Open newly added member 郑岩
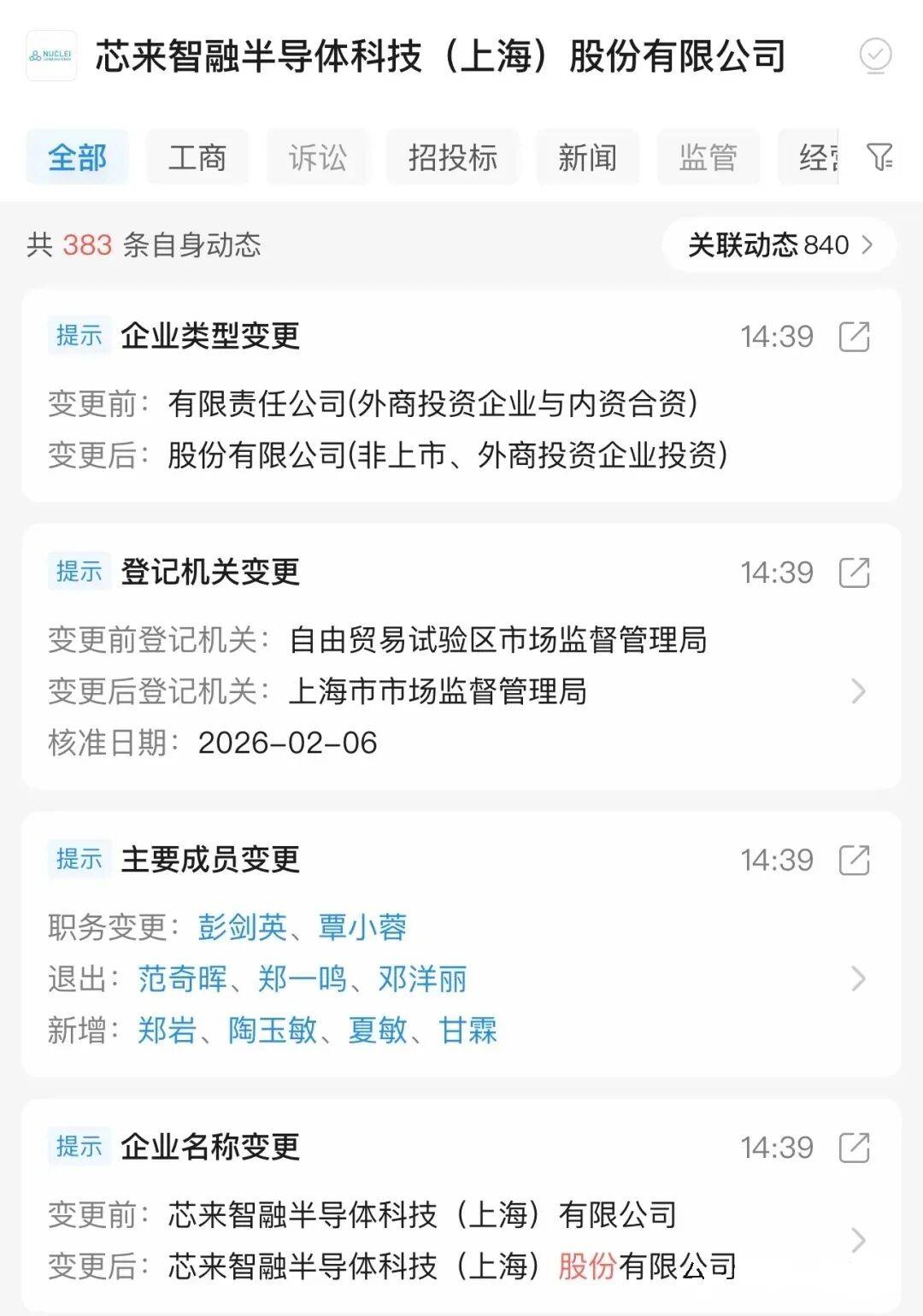The height and width of the screenshot is (1316, 923). (x=167, y=1031)
